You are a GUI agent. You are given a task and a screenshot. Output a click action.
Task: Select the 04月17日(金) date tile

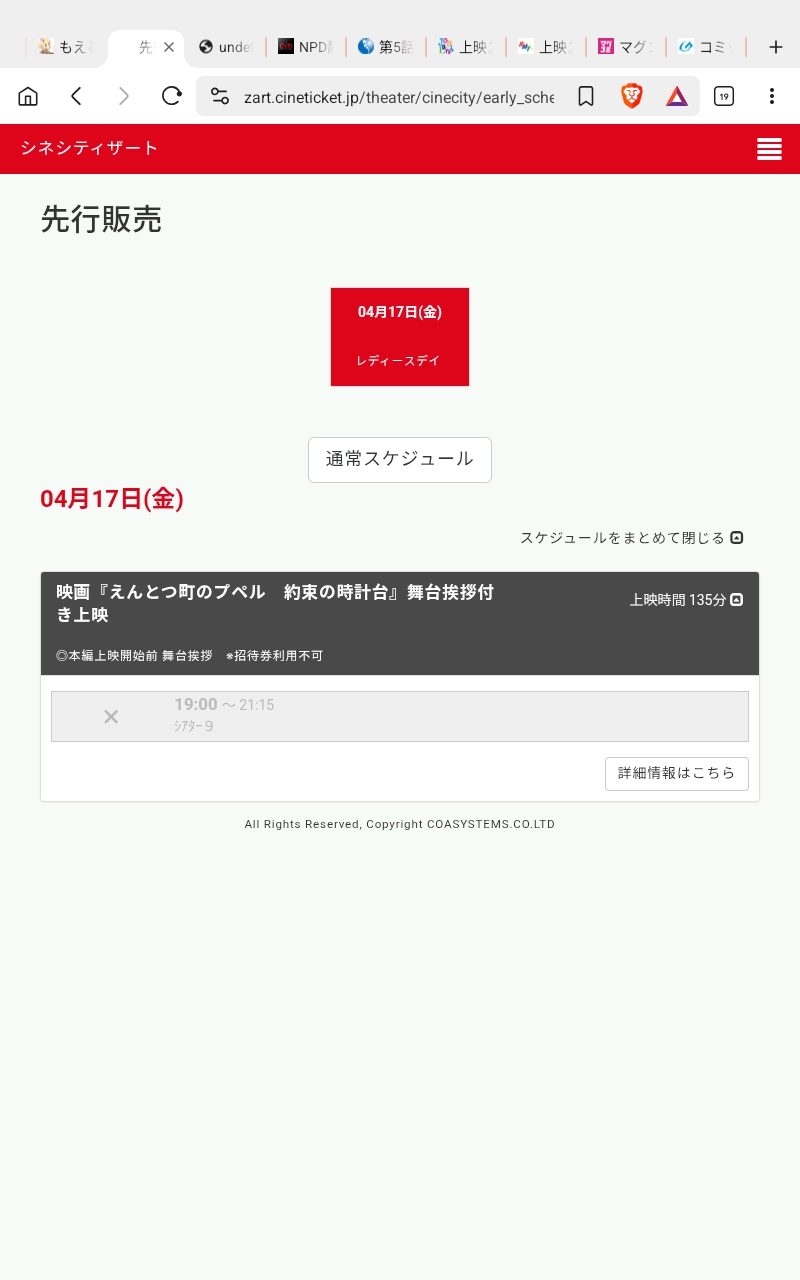[400, 337]
